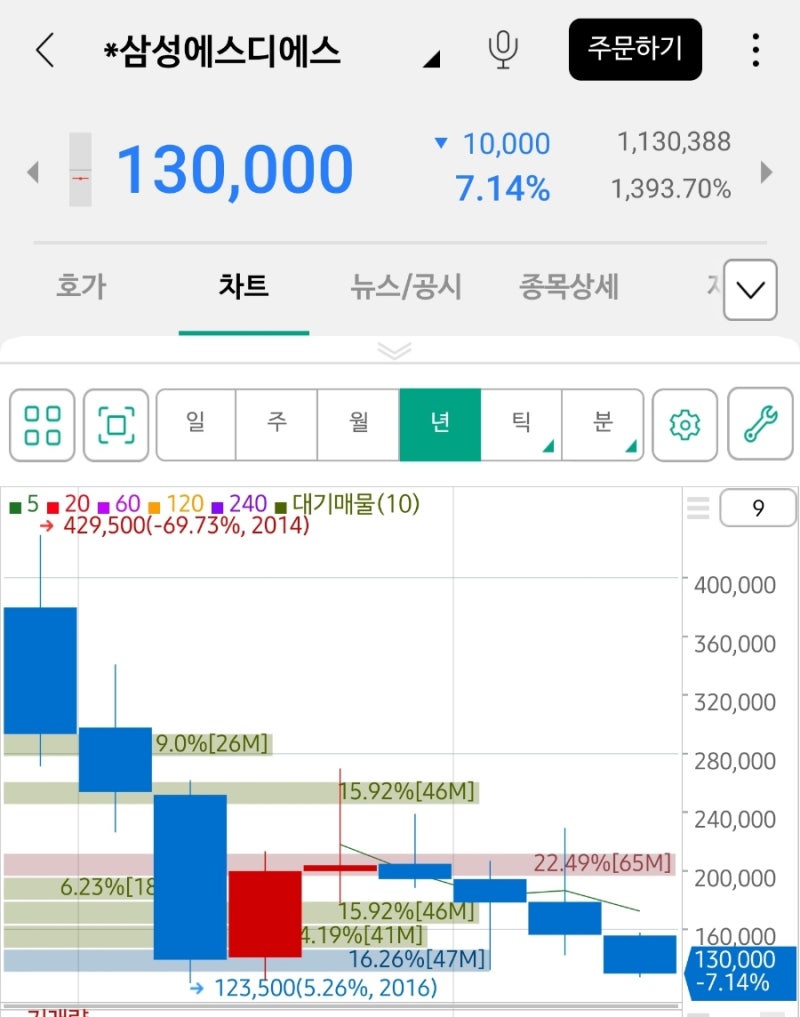Image resolution: width=800 pixels, height=1017 pixels.
Task: Open chart settings via the gear icon
Action: click(x=684, y=424)
